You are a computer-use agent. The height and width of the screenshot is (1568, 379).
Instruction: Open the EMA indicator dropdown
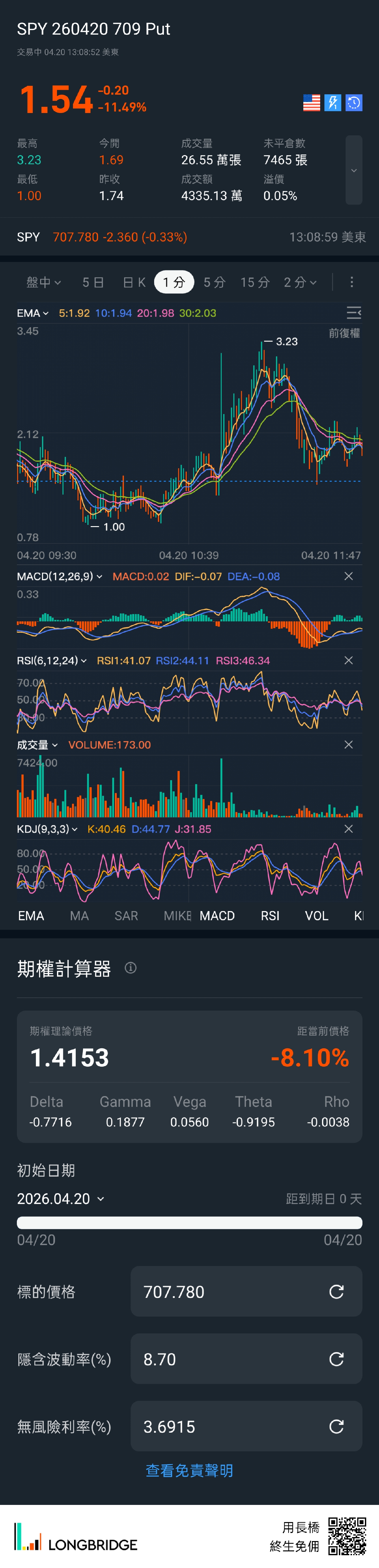tap(33, 314)
